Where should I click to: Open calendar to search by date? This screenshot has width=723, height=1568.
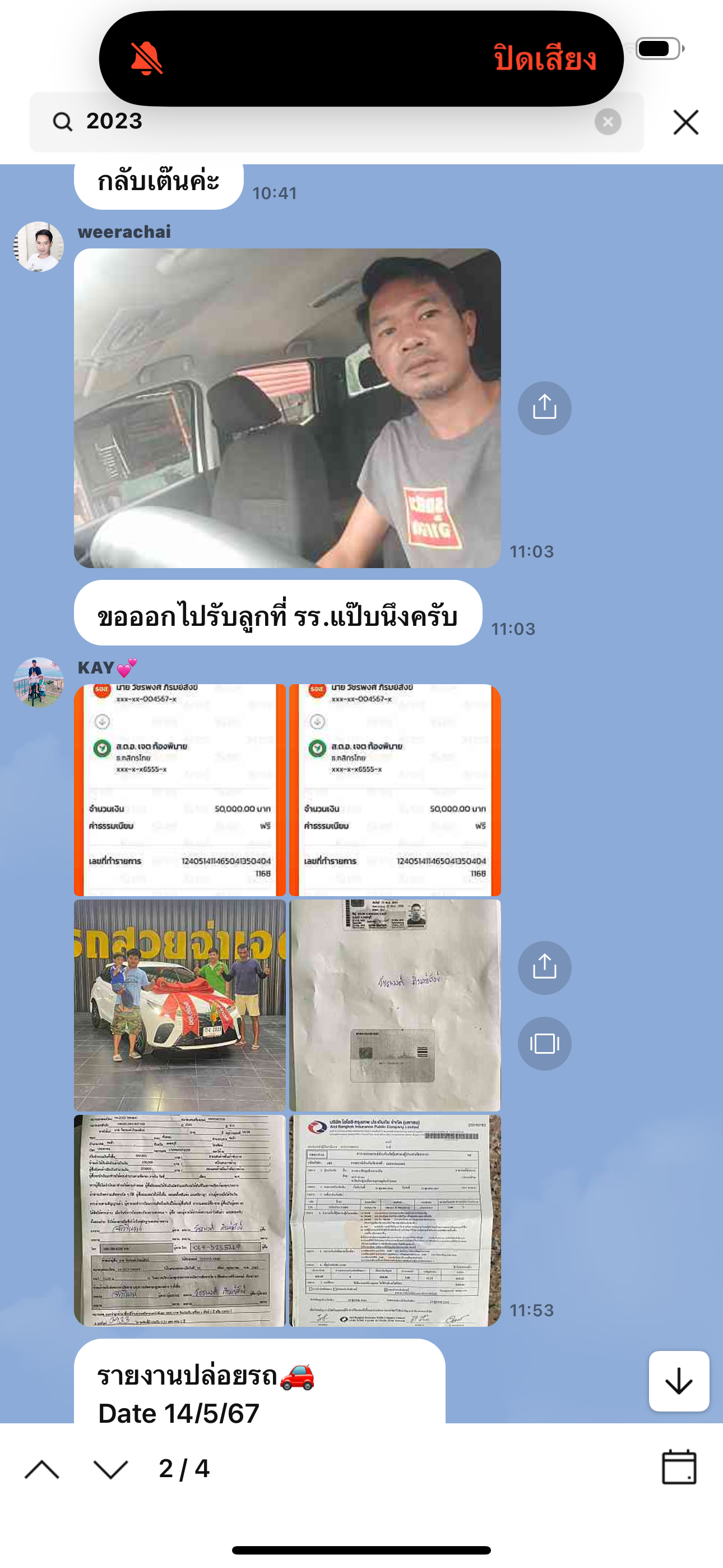pyautogui.click(x=679, y=1467)
